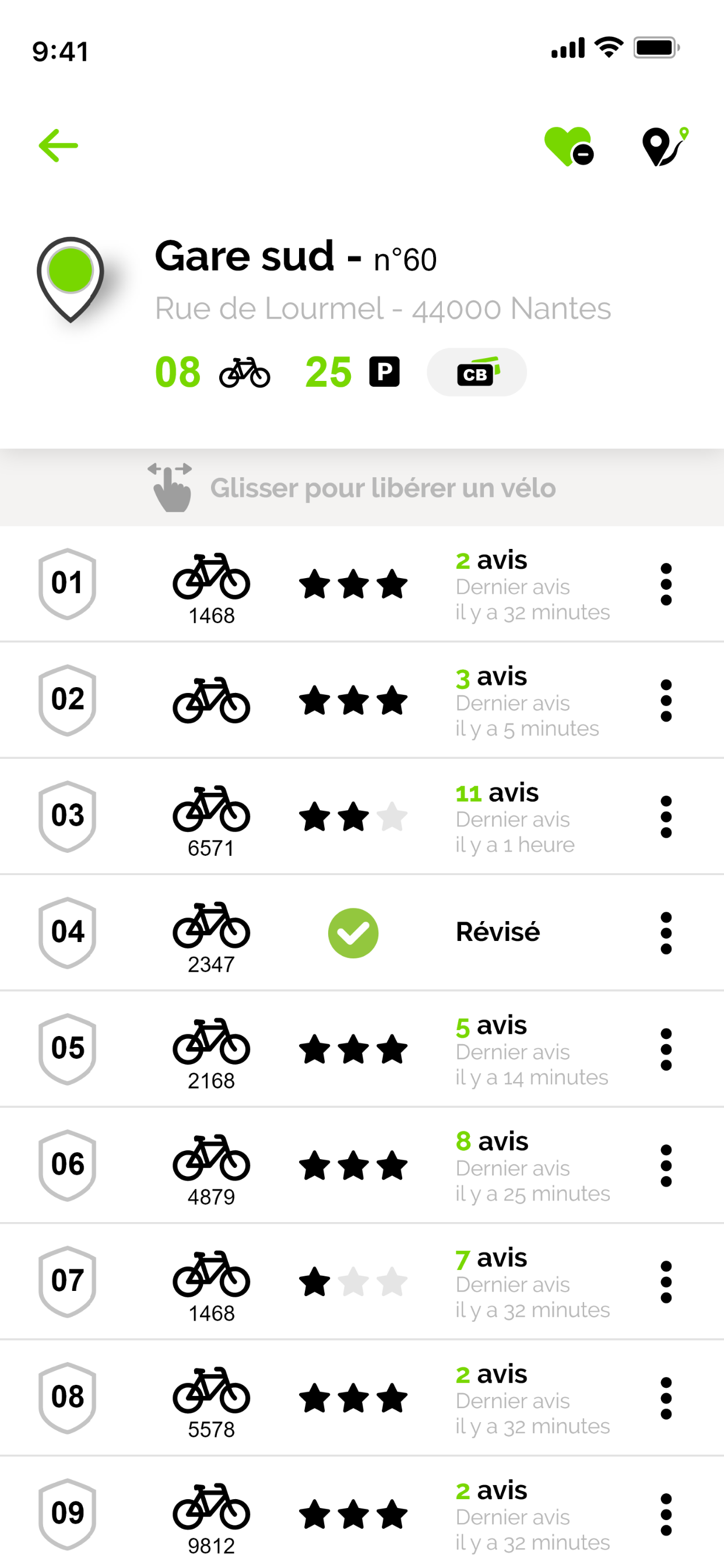724x1568 pixels.
Task: Open options menu for bike slot 08
Action: coord(666,1398)
